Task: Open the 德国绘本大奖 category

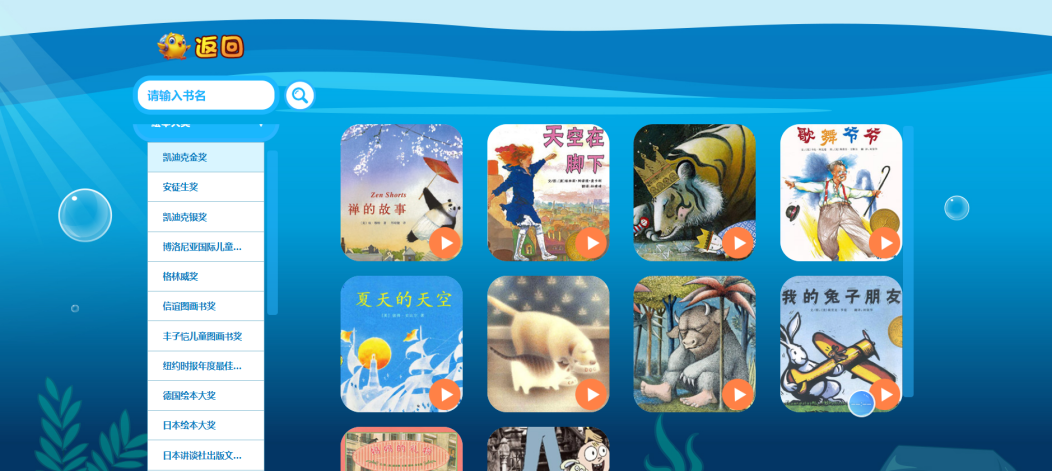Action: [205, 395]
